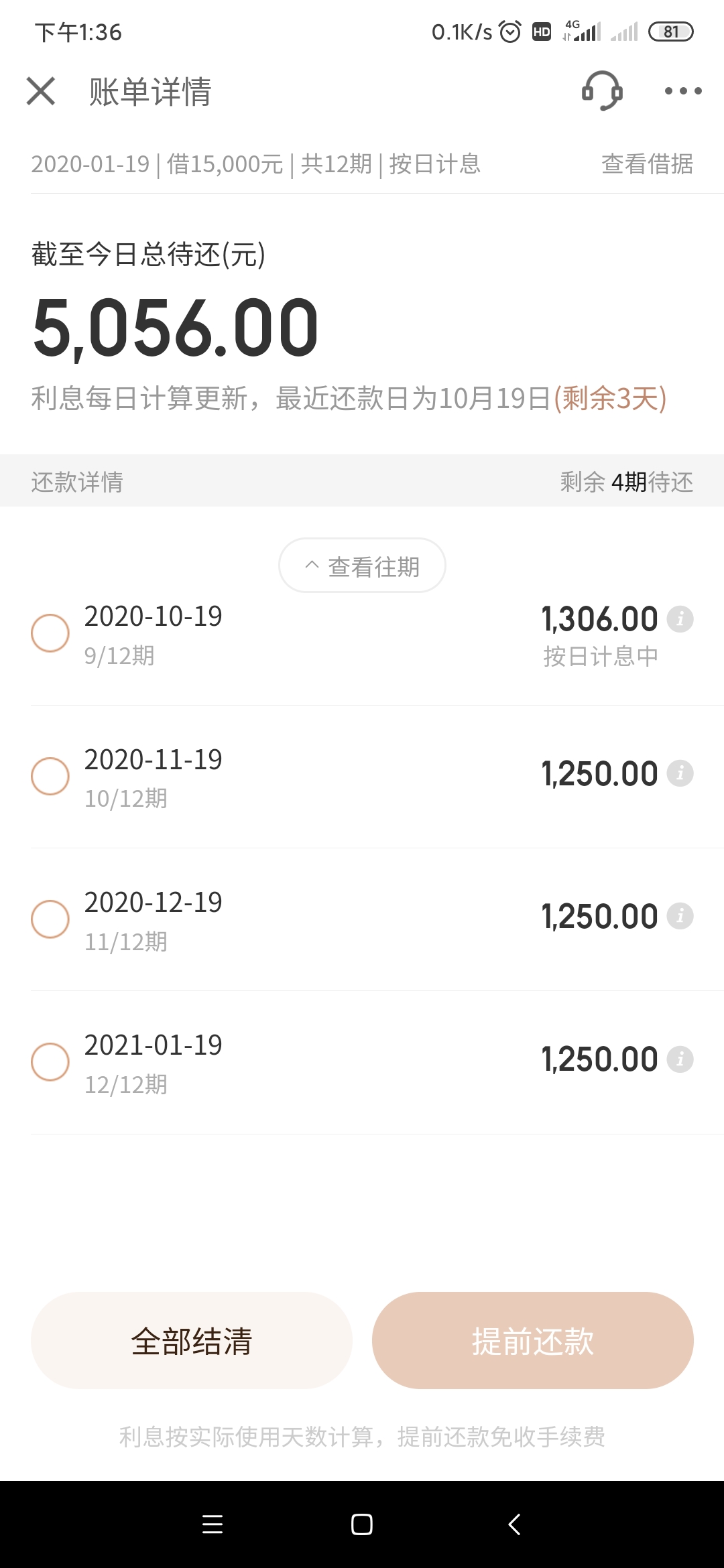Open the customer service headset icon

[x=602, y=90]
